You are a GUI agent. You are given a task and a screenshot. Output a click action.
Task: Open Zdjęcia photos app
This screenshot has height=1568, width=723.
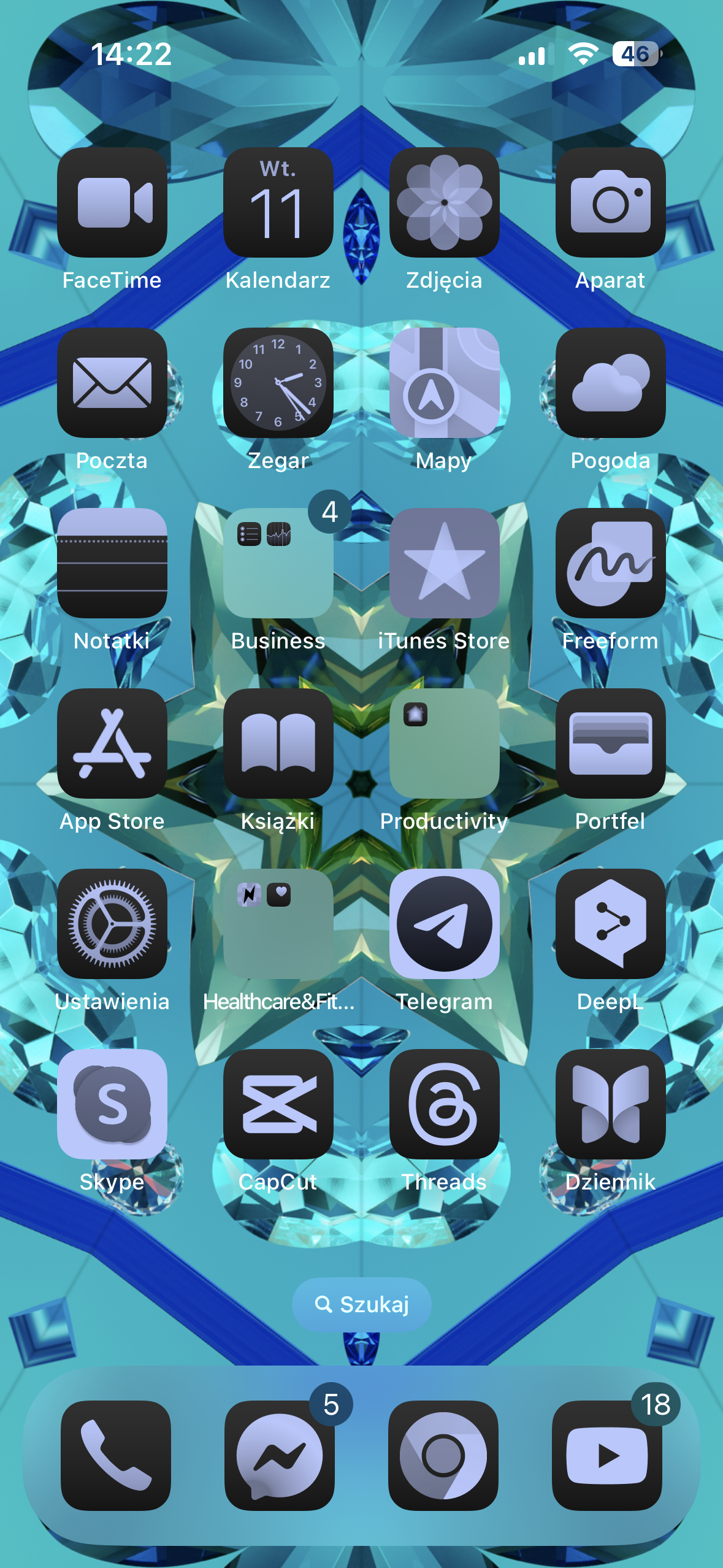click(445, 202)
